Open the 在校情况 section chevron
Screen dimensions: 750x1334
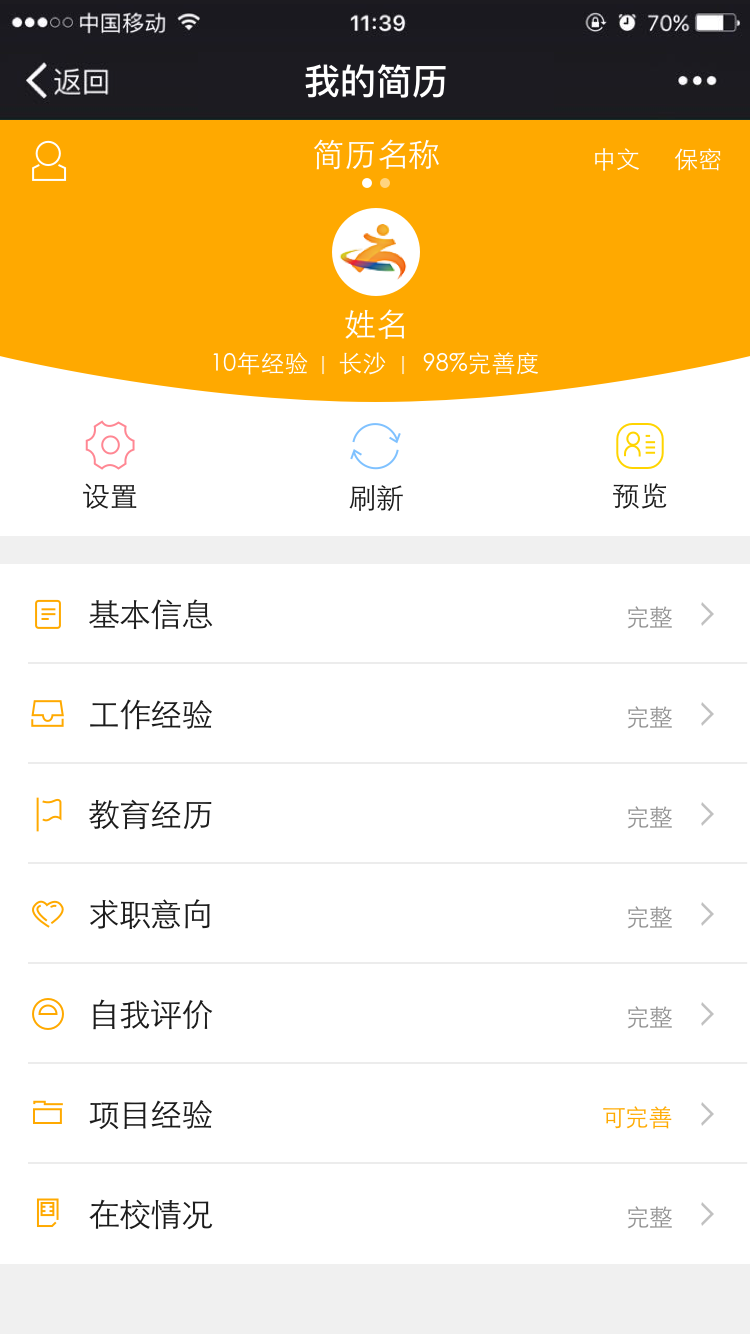[706, 1216]
